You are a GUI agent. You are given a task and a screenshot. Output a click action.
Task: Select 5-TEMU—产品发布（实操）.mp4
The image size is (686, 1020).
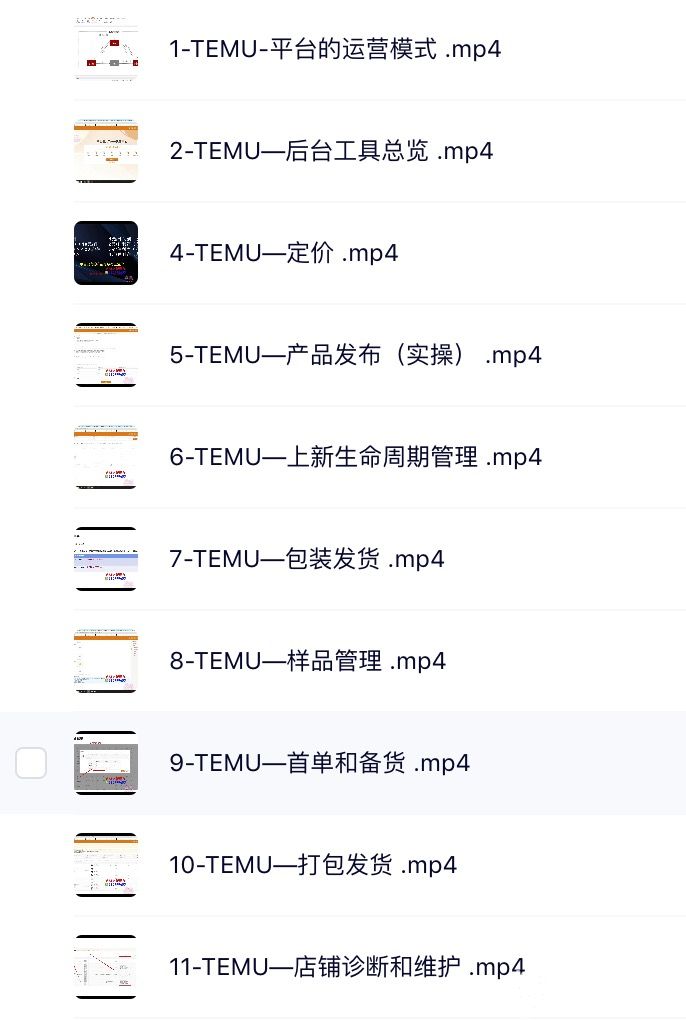tap(355, 355)
